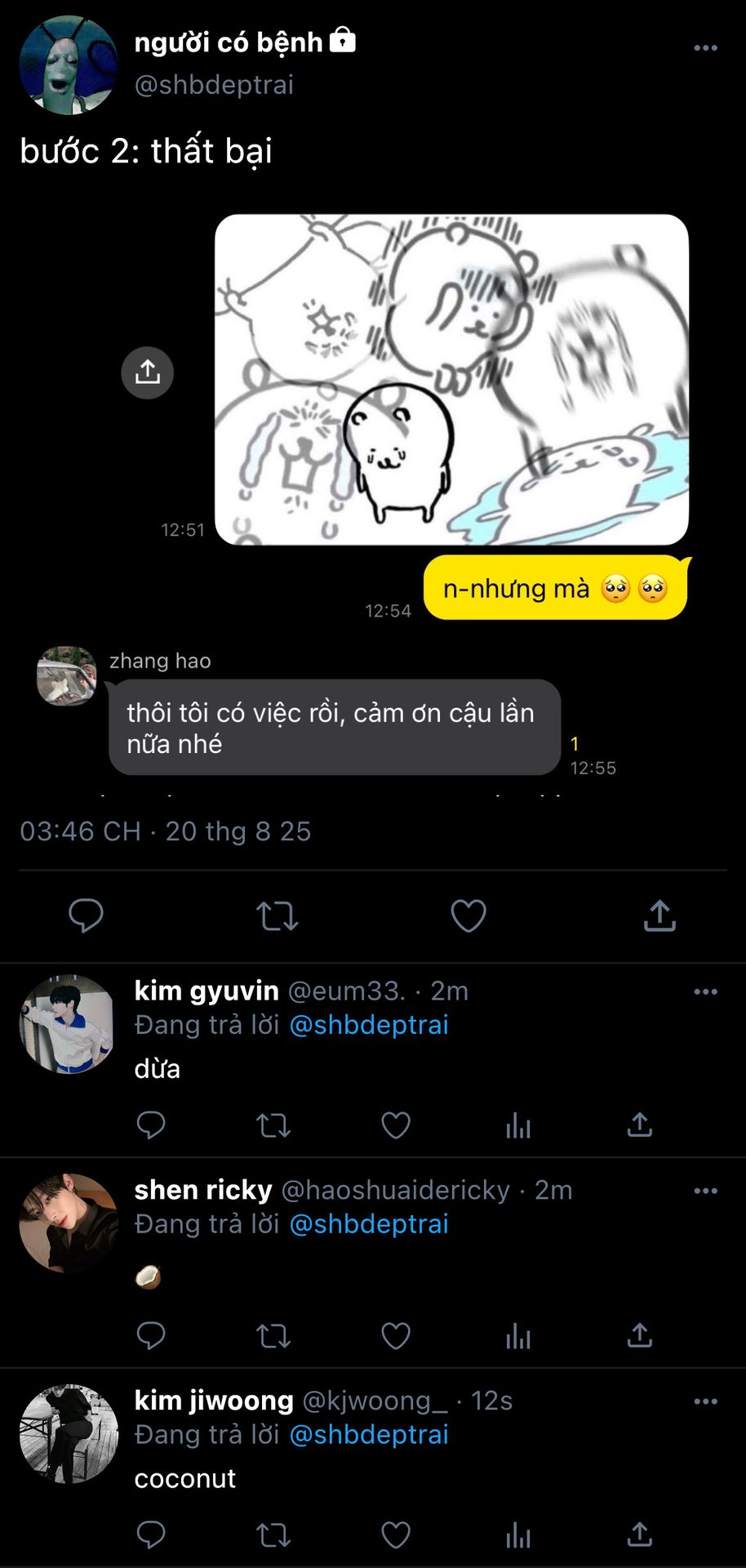The width and height of the screenshot is (746, 1568).
Task: Reply to the 'bước 2: thất bại' tweet
Action: (x=86, y=915)
